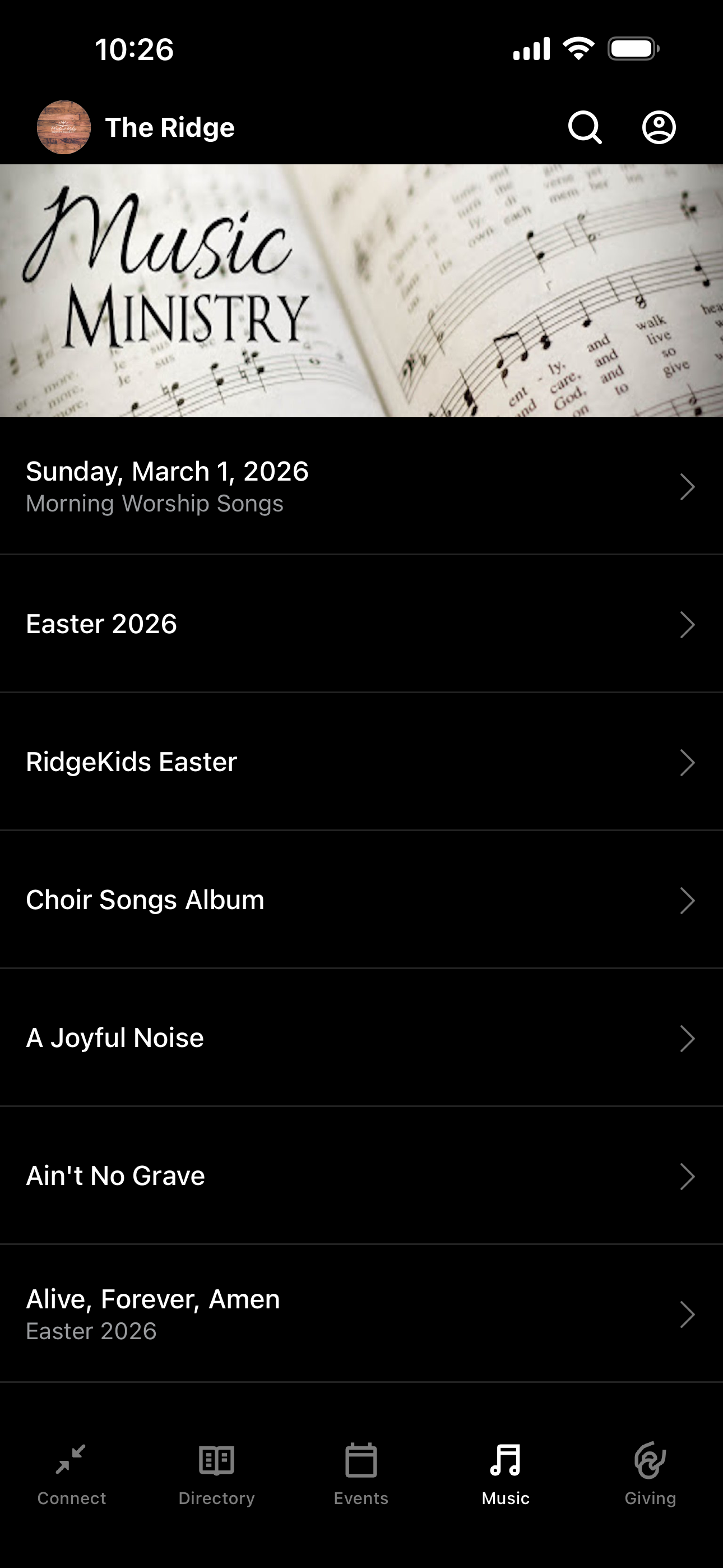The height and width of the screenshot is (1568, 723).
Task: Go to the Directory tab
Action: (217, 1473)
